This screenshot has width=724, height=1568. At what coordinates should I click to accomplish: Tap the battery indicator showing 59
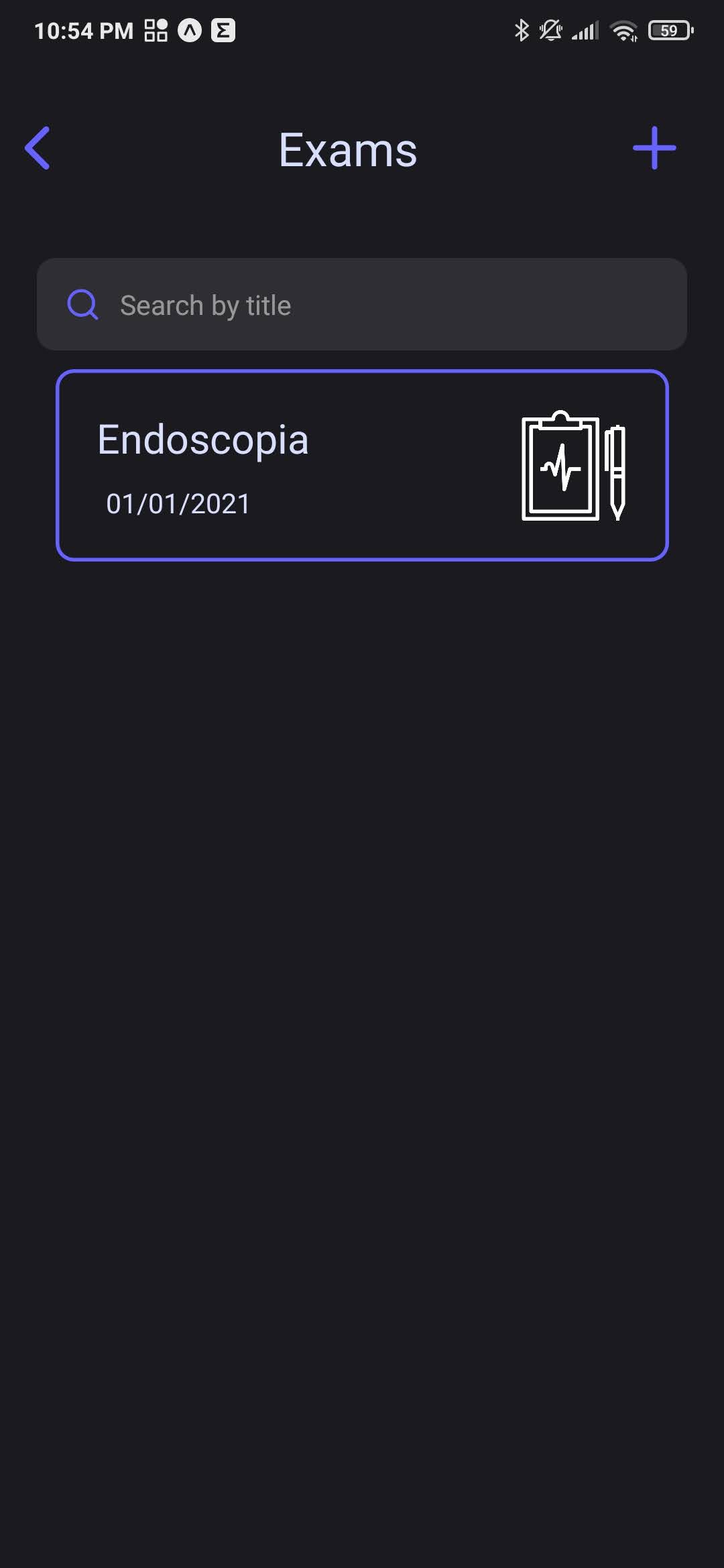click(x=668, y=29)
